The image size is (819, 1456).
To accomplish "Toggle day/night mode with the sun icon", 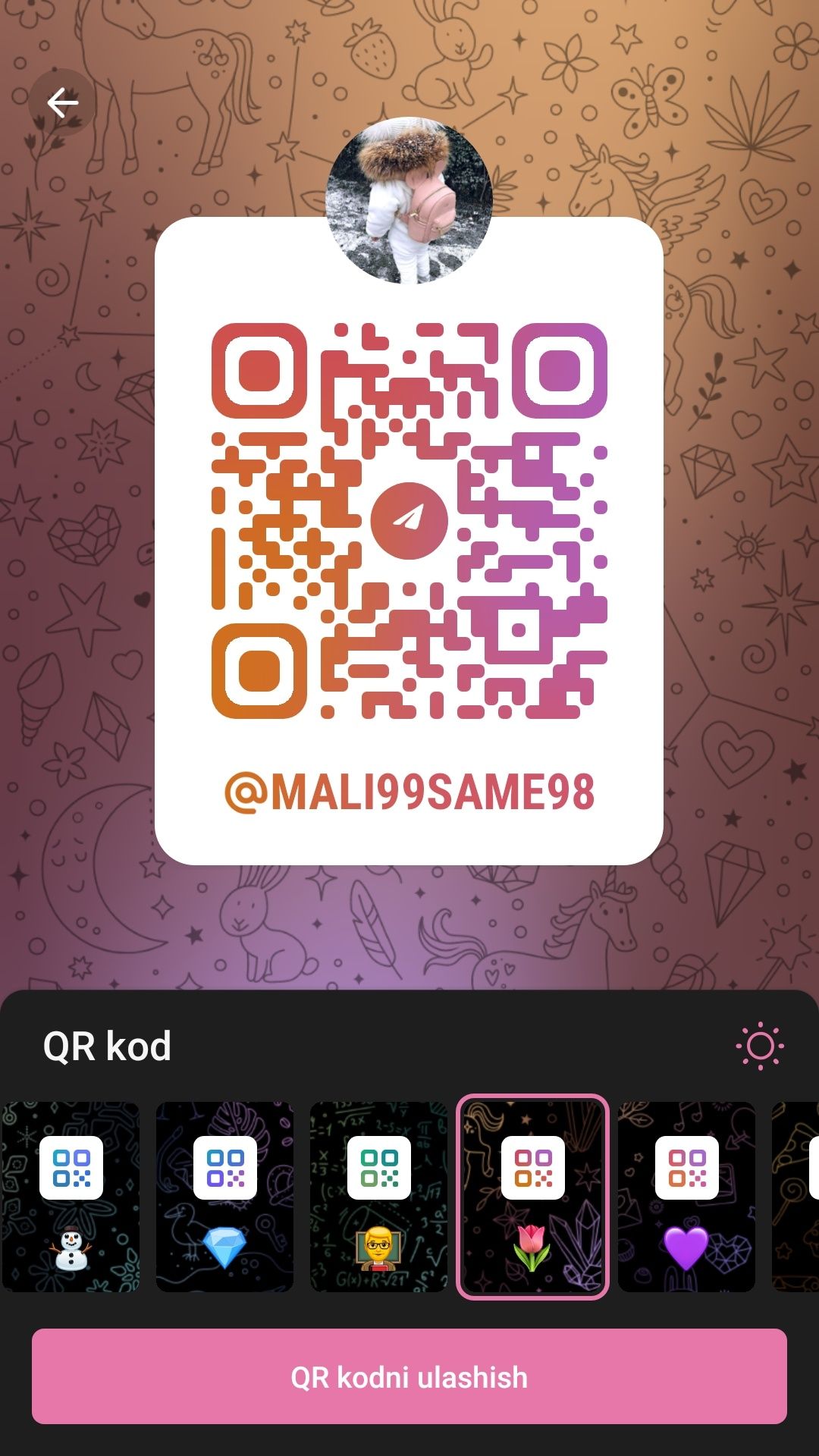I will pos(760,1046).
